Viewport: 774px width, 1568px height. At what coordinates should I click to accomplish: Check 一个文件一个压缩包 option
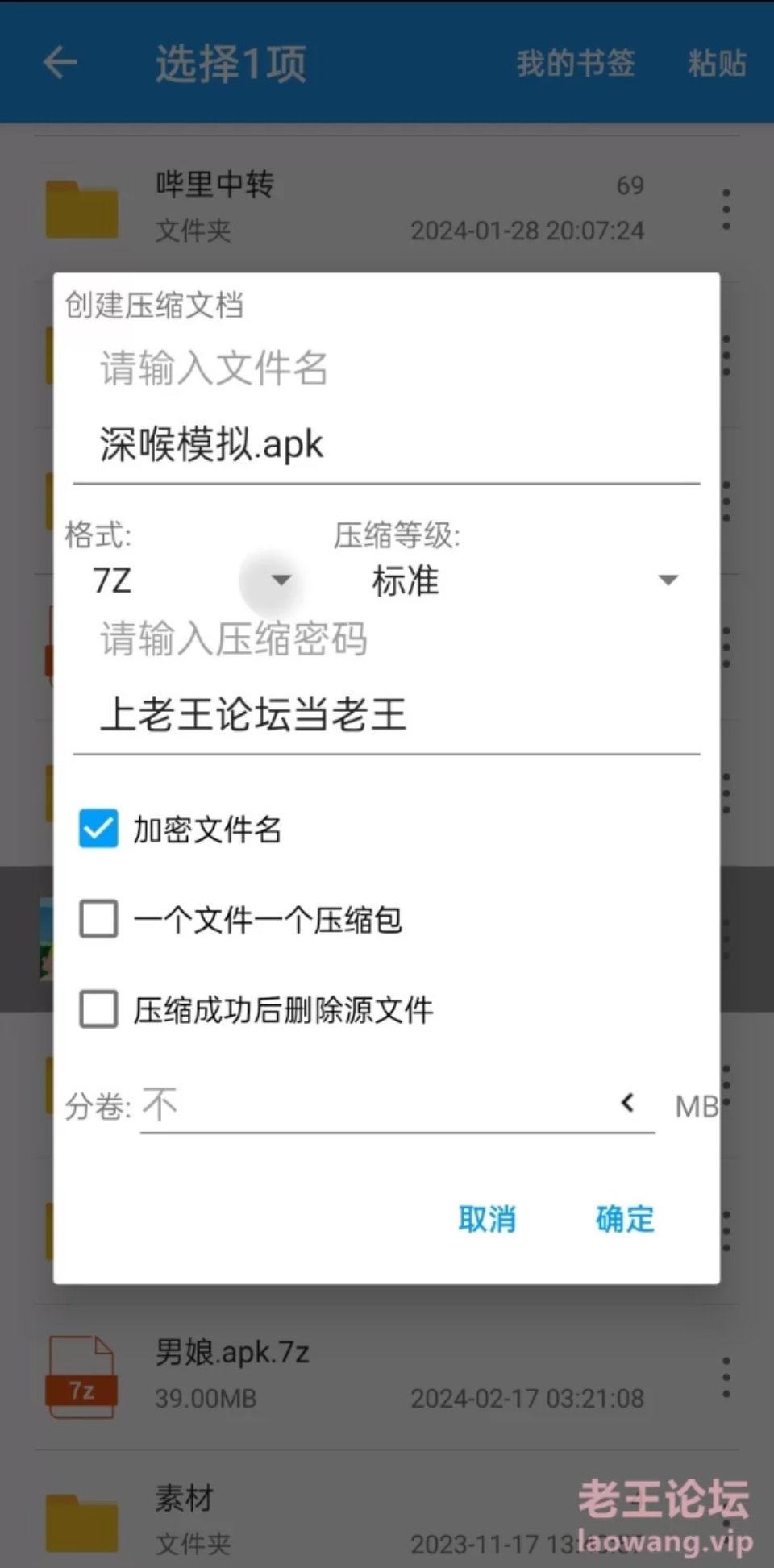coord(98,919)
